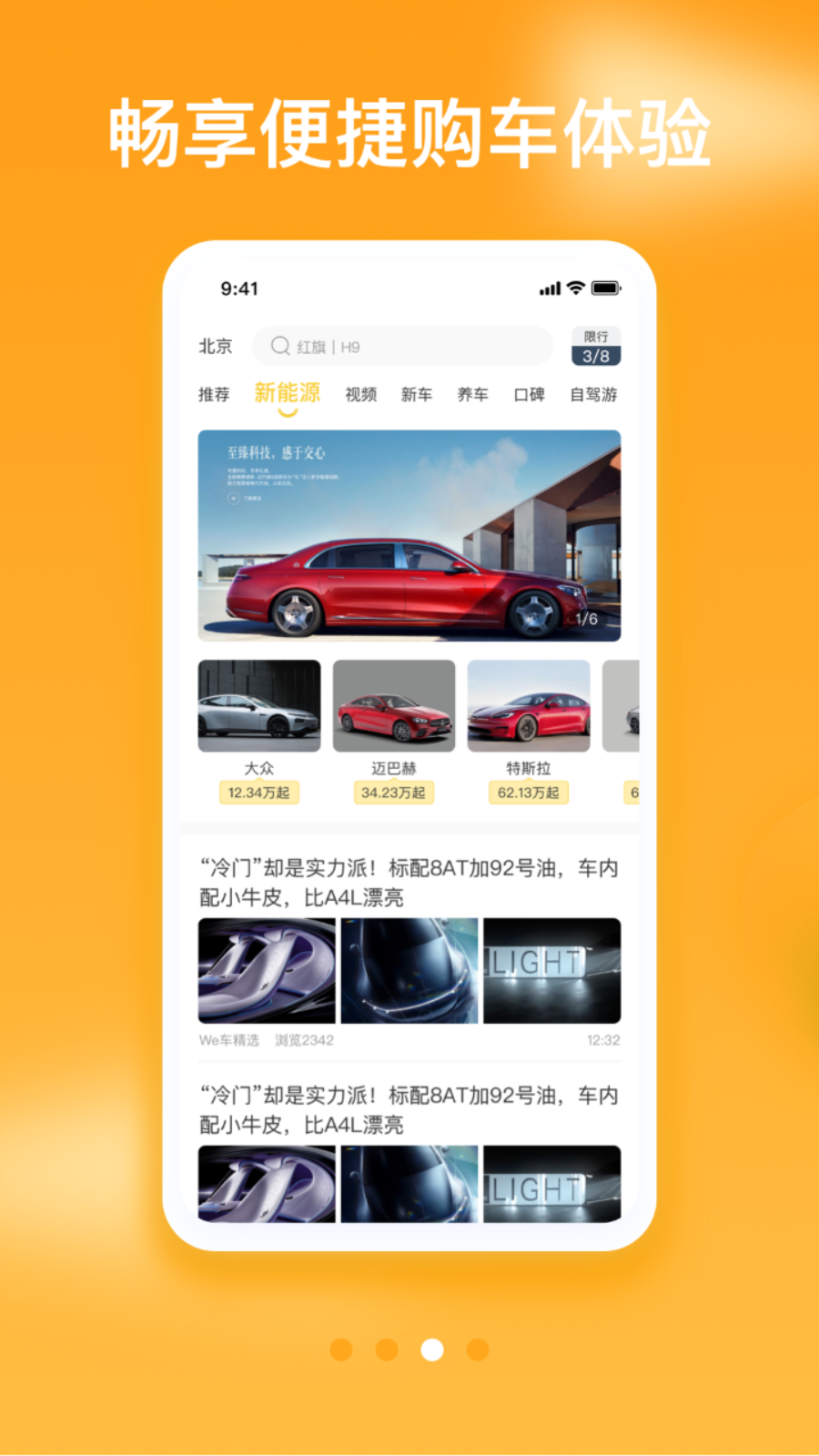Switch to the 视频 tab
This screenshot has width=819, height=1456.
[x=359, y=394]
